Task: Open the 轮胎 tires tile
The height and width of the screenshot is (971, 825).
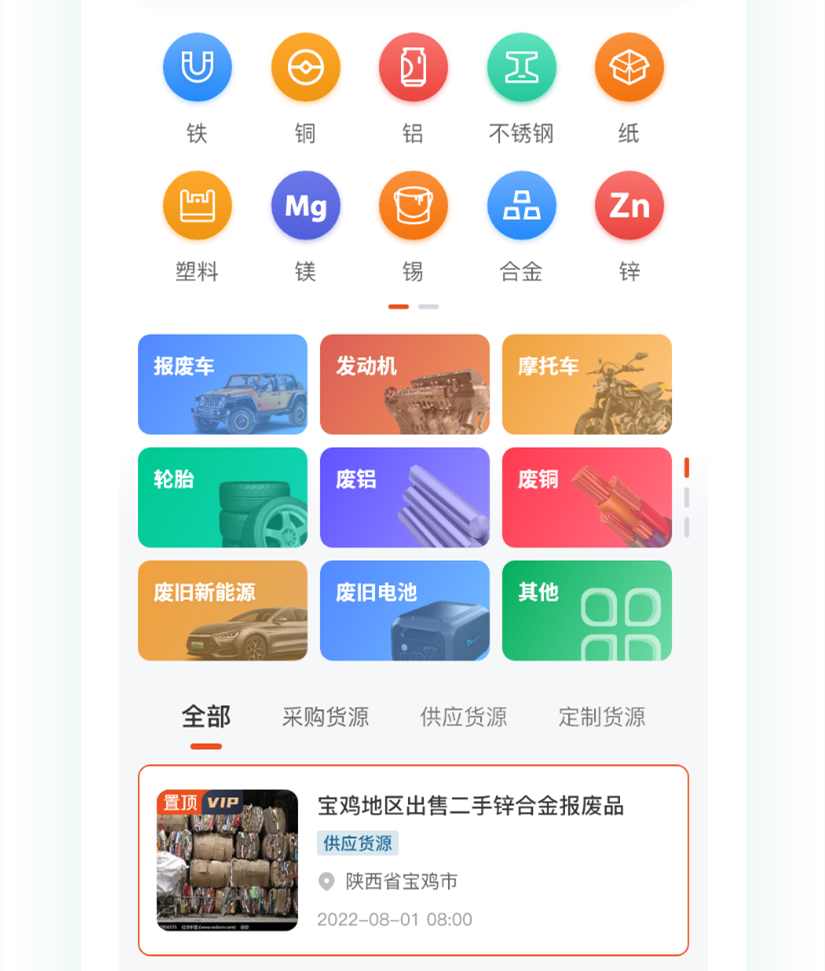Action: coord(222,497)
